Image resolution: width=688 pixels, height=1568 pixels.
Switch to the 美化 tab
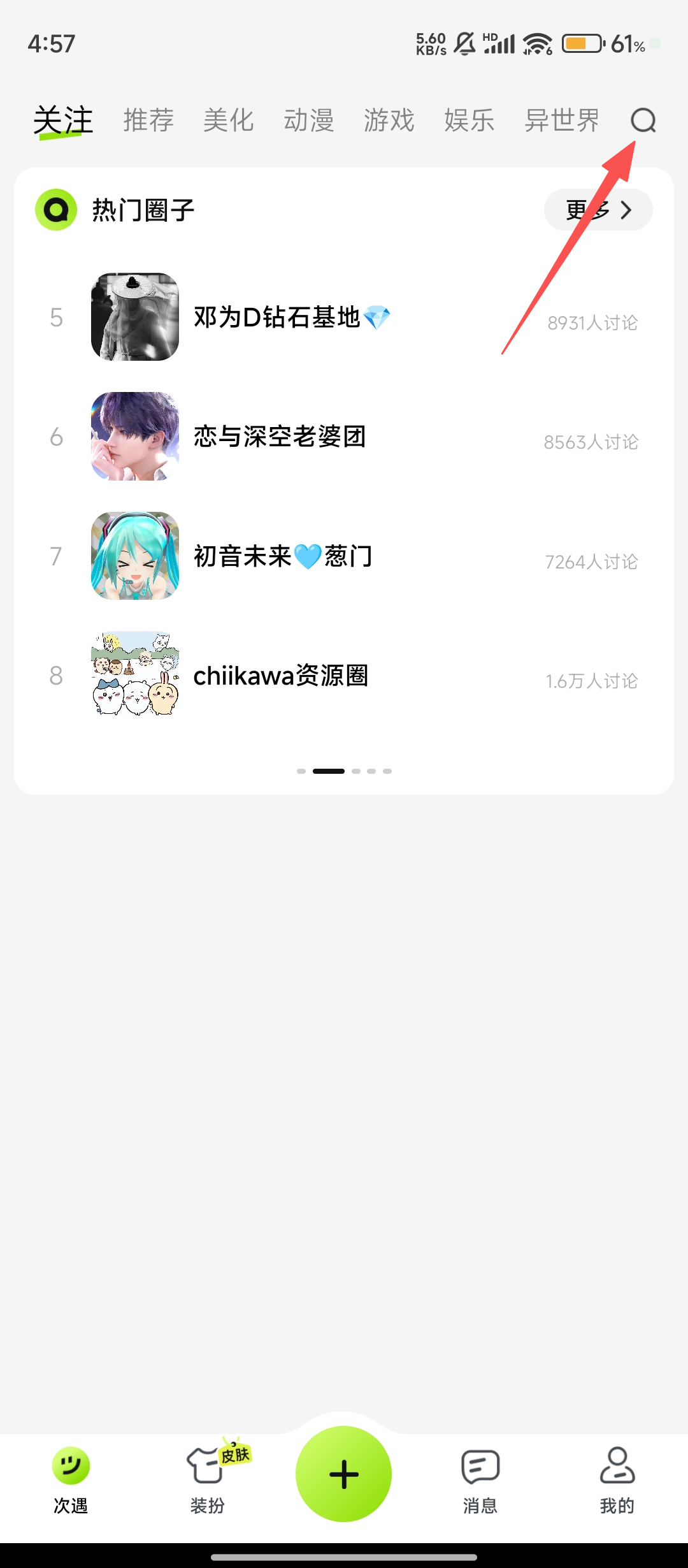(229, 120)
